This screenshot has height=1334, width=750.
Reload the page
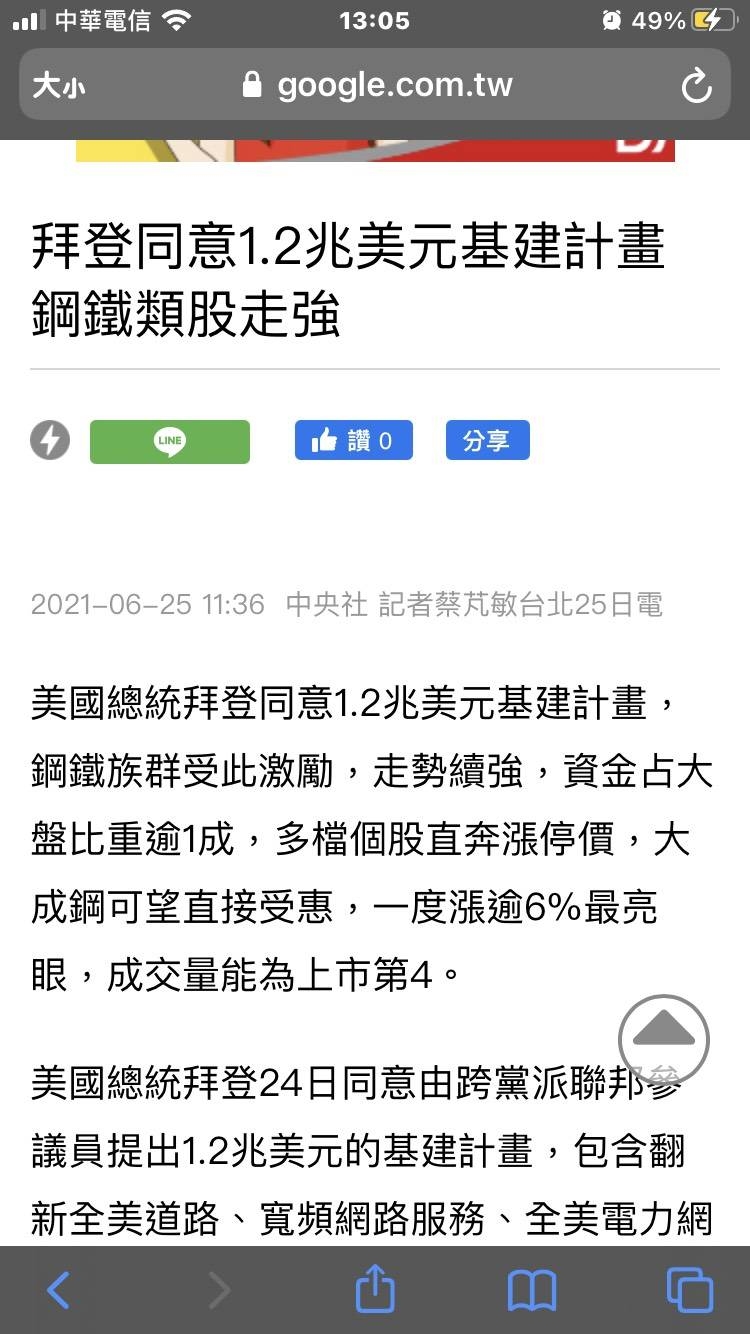tap(696, 86)
